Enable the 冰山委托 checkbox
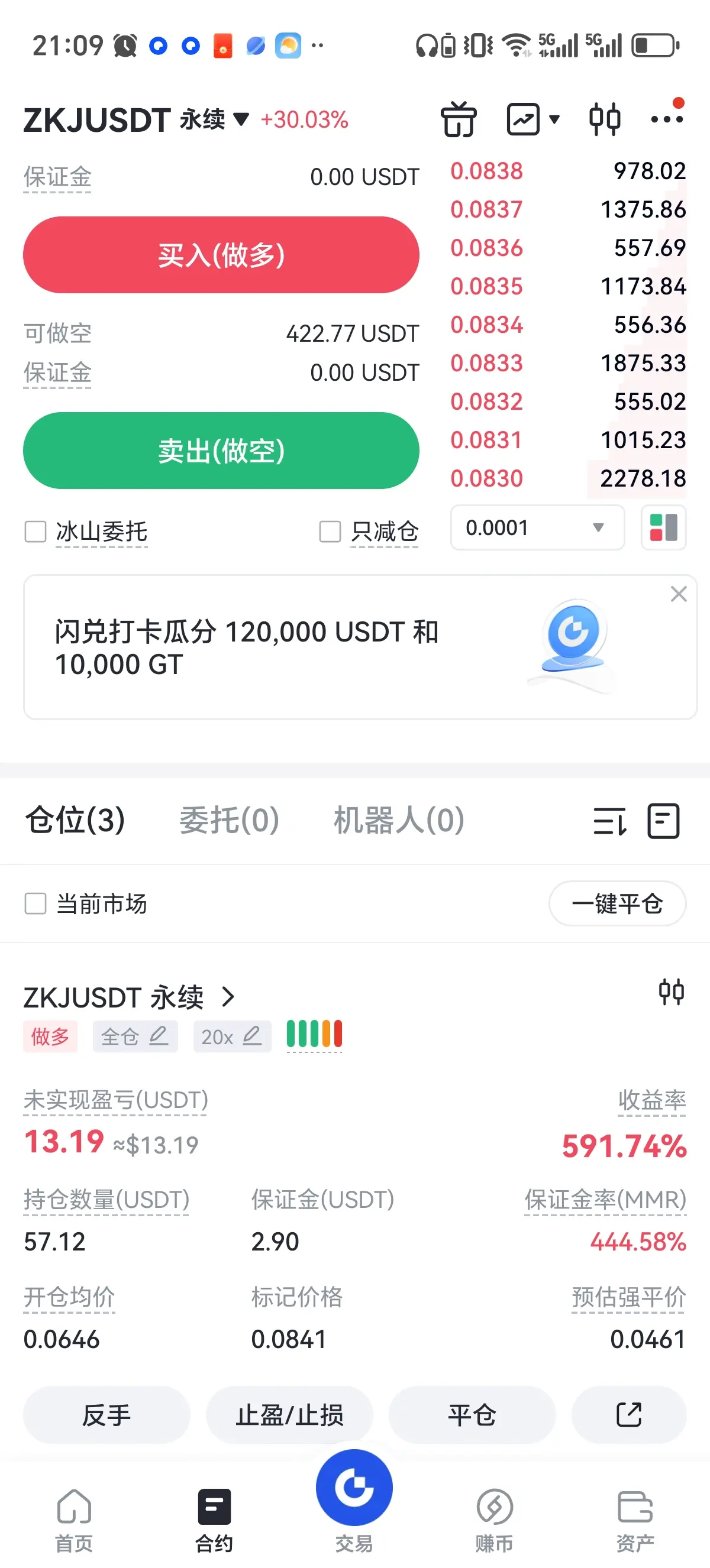This screenshot has height=1568, width=710. [35, 532]
